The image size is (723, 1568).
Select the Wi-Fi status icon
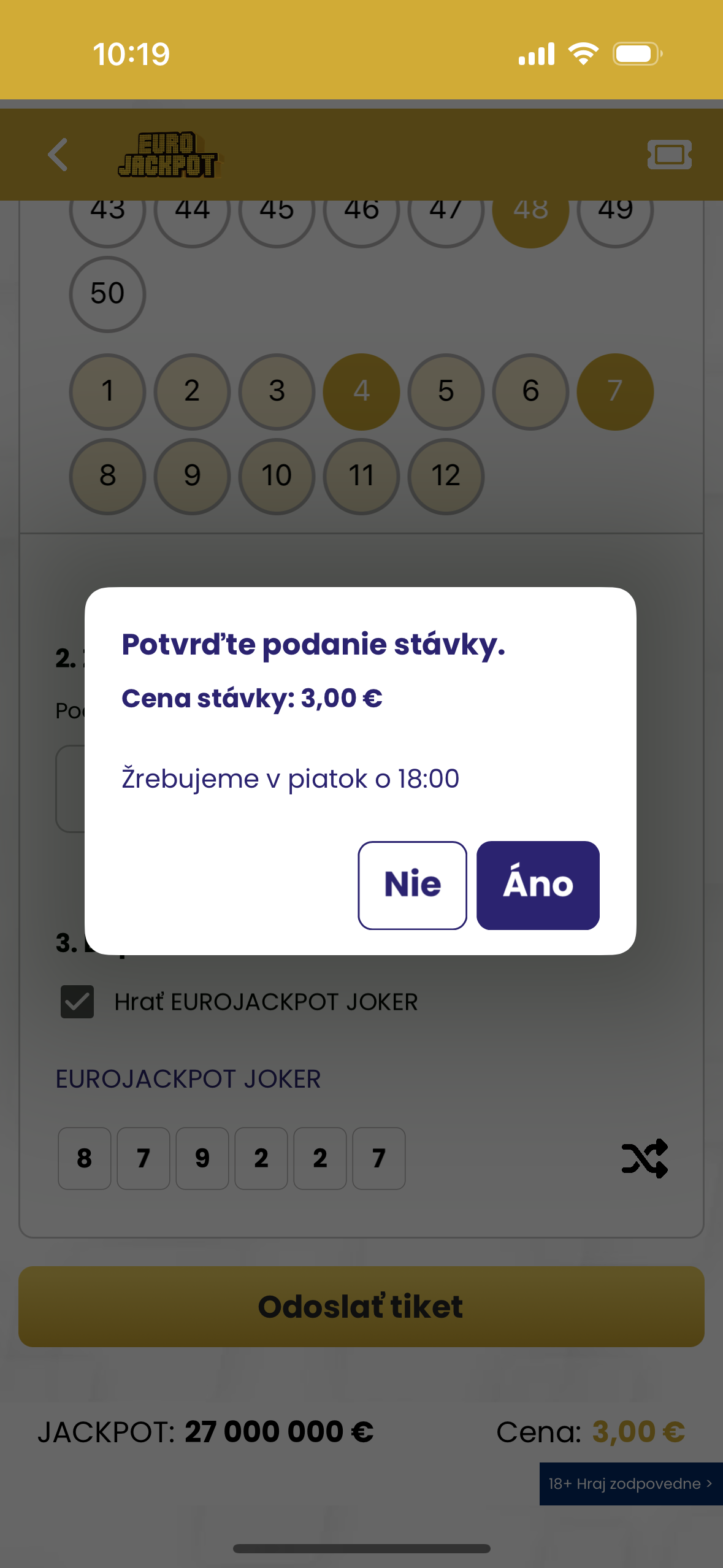(x=583, y=54)
